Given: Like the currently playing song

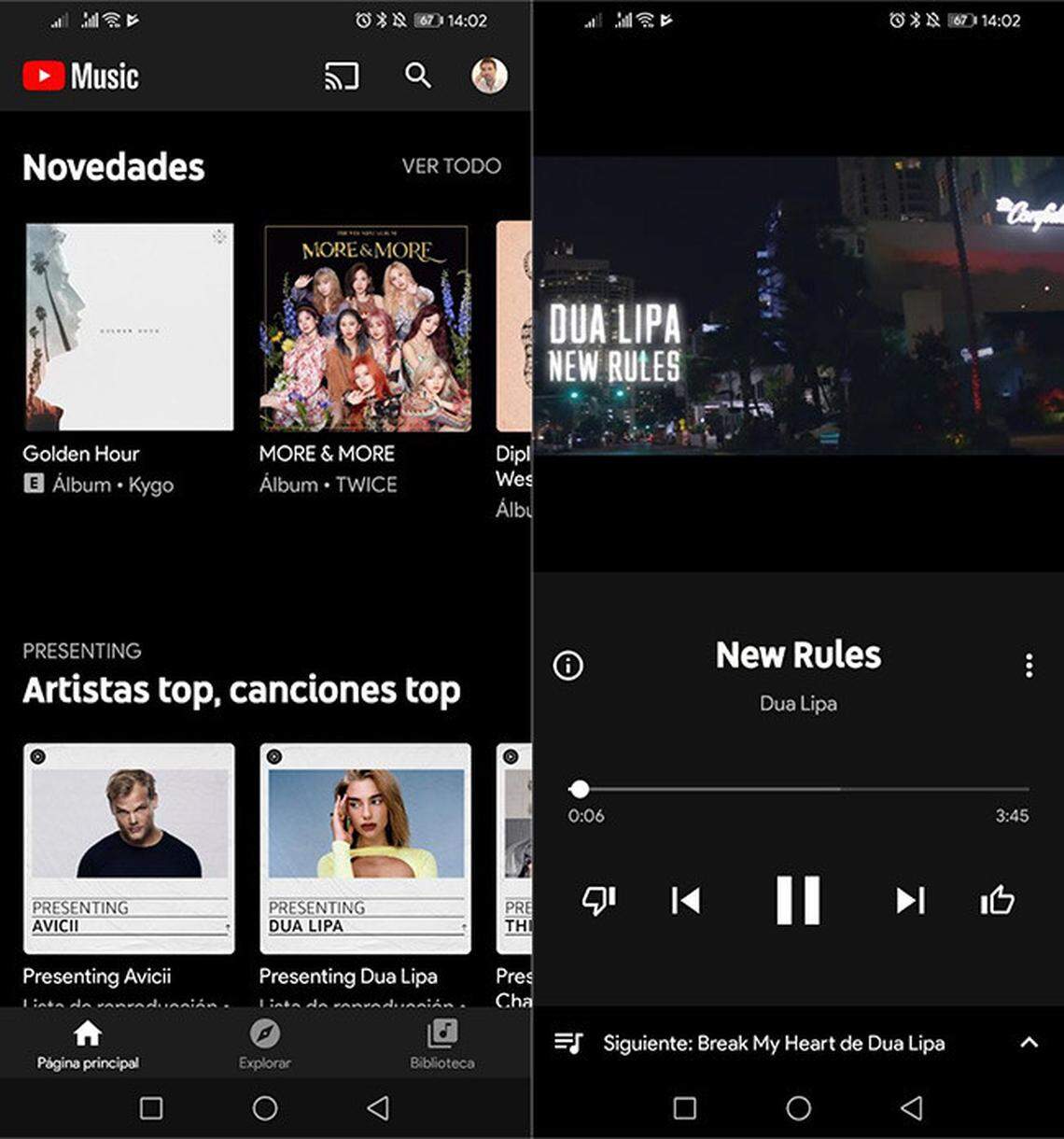Looking at the screenshot, I should (997, 899).
